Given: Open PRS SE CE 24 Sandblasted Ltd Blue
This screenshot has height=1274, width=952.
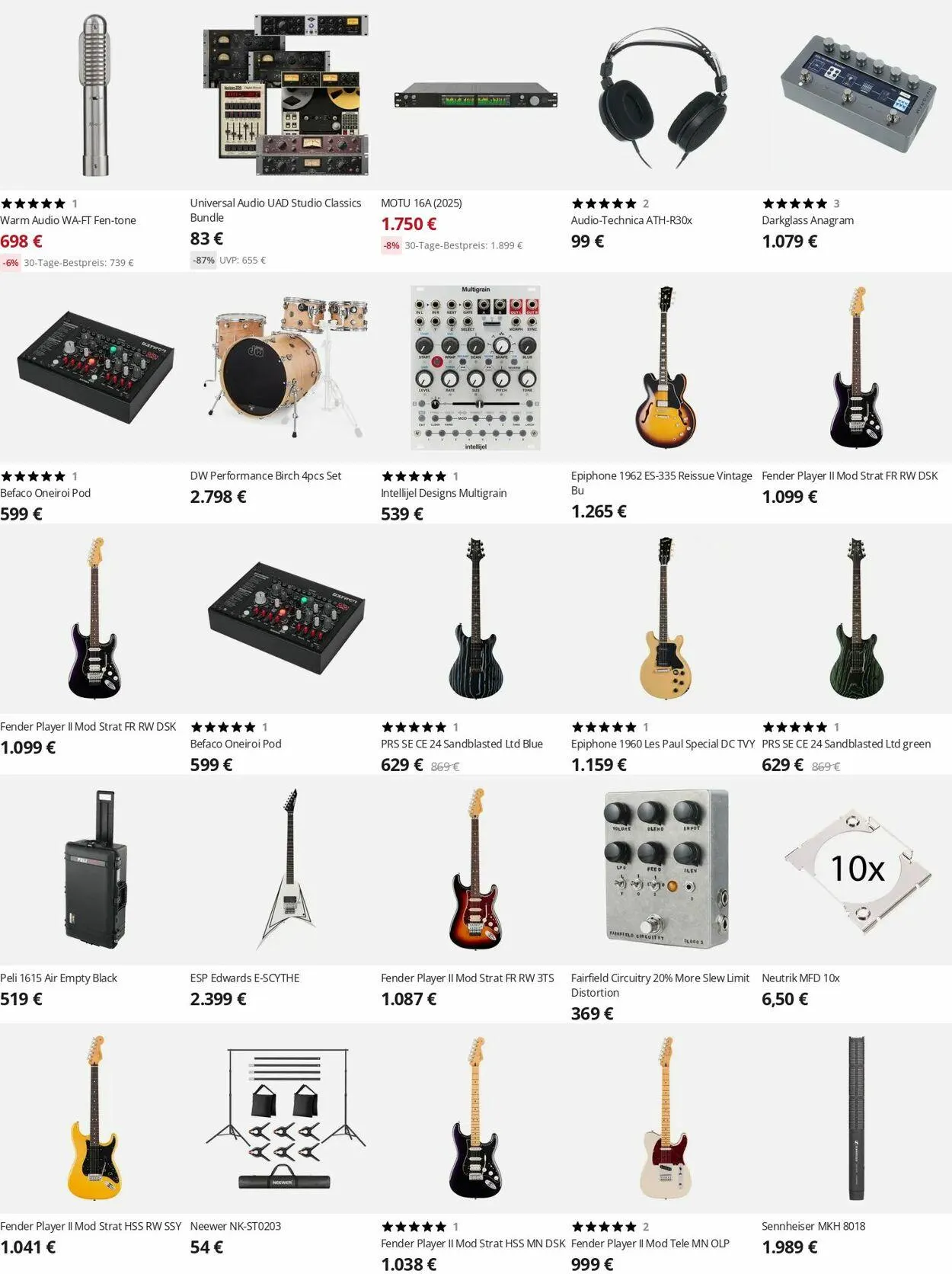Looking at the screenshot, I should tap(462, 744).
